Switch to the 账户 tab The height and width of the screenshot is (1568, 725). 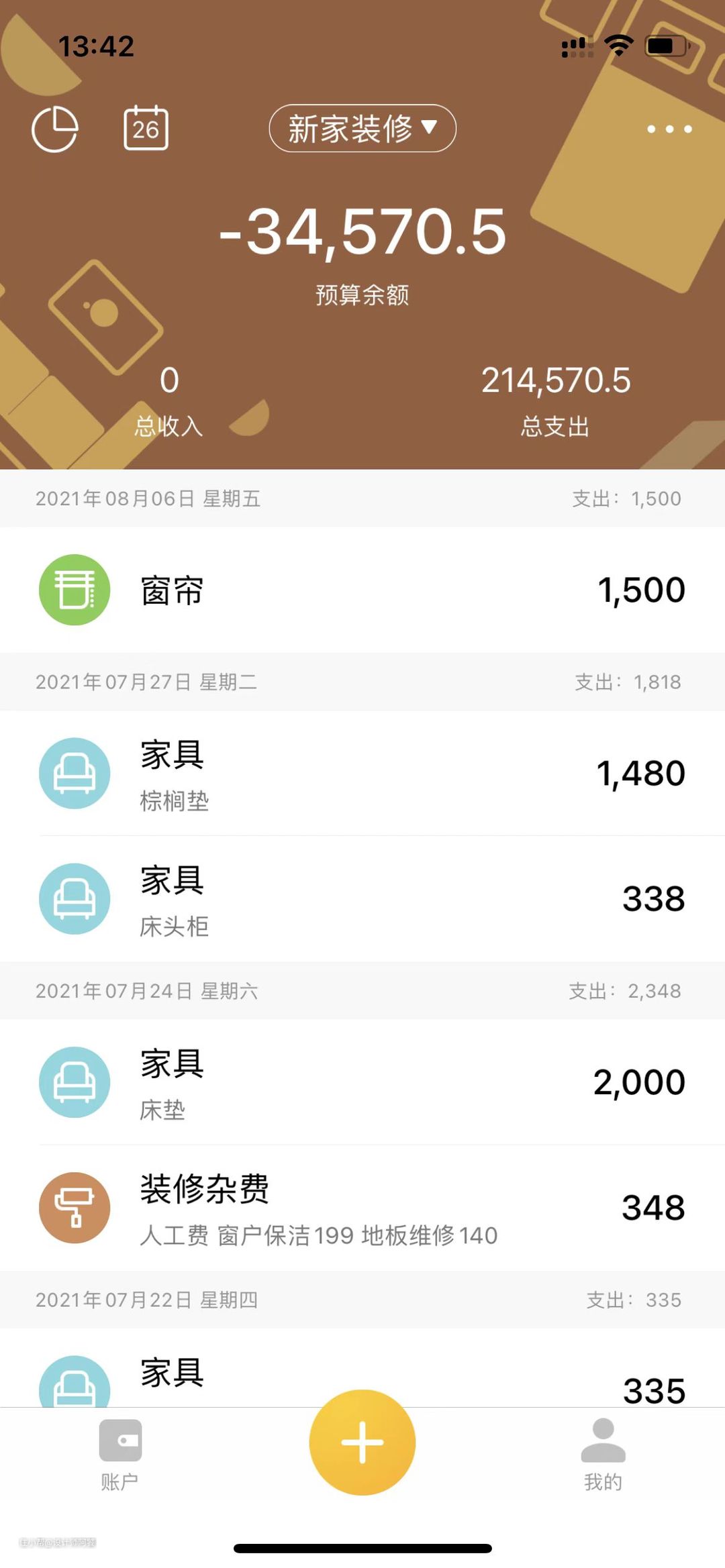(x=120, y=1453)
